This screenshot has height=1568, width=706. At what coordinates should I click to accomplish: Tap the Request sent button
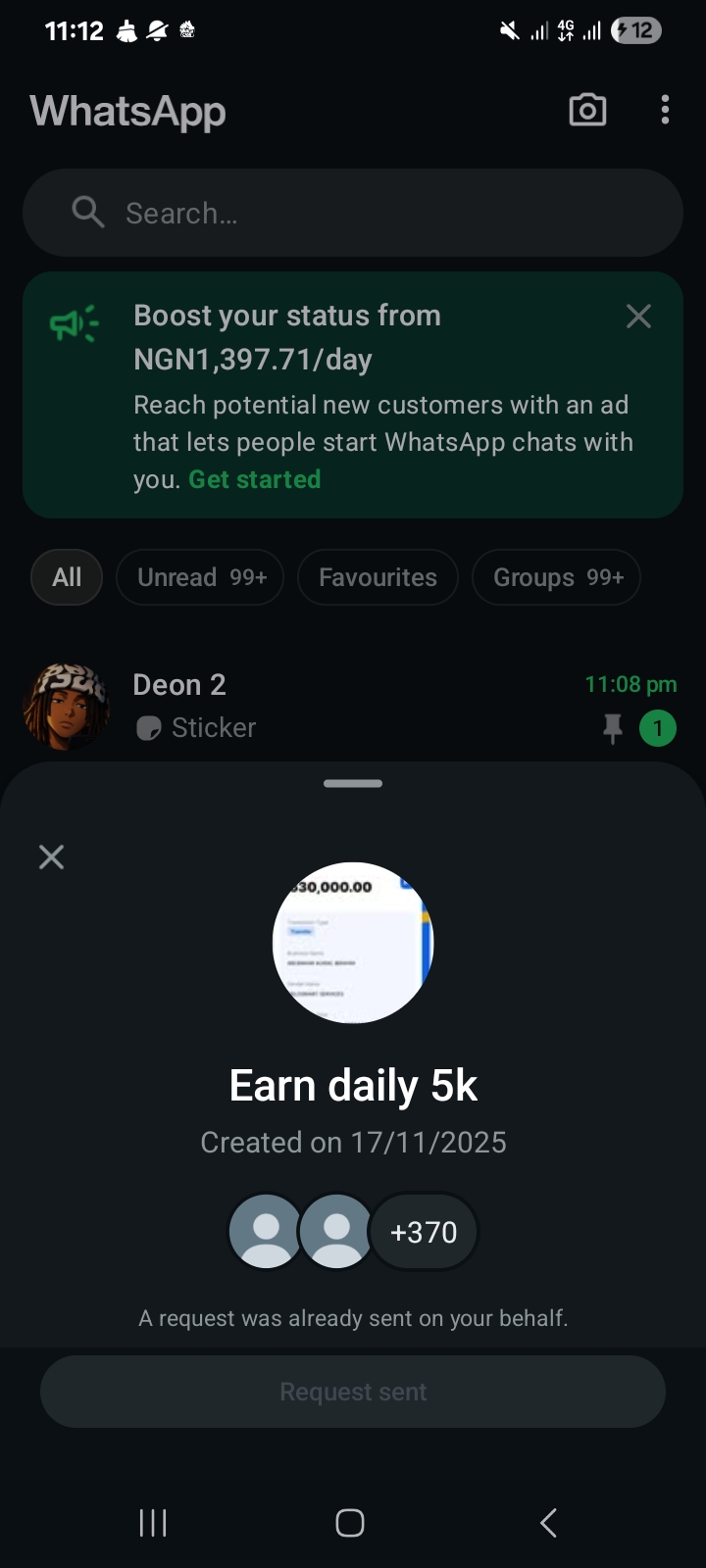coord(353,1392)
